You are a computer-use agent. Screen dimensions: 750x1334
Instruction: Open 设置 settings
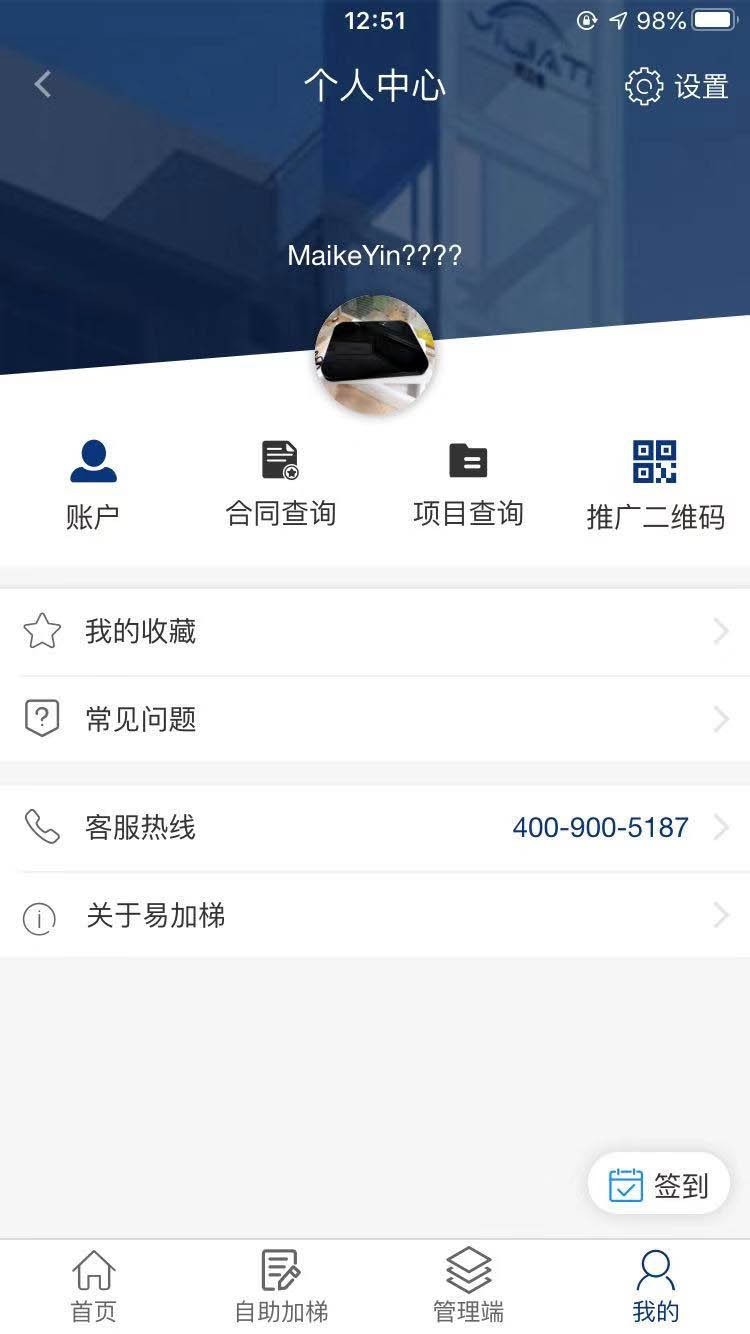[677, 87]
